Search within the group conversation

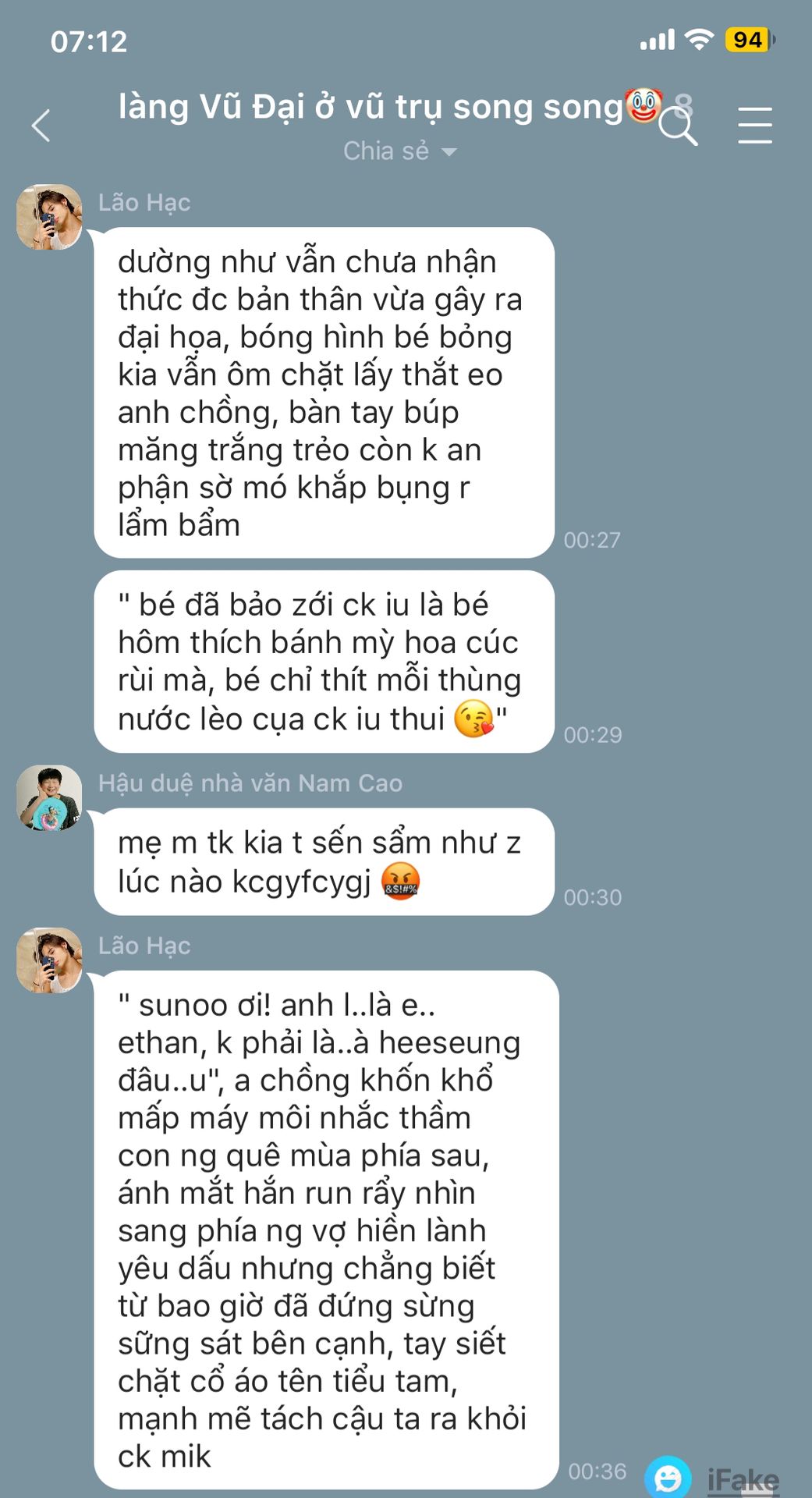pyautogui.click(x=677, y=126)
